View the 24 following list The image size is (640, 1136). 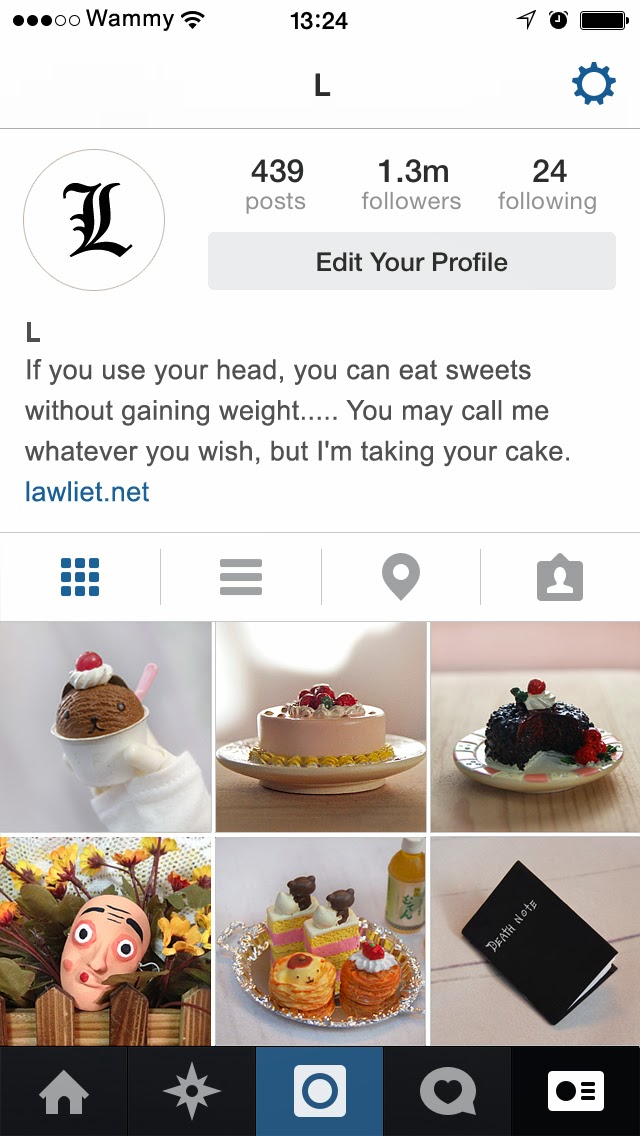(548, 185)
